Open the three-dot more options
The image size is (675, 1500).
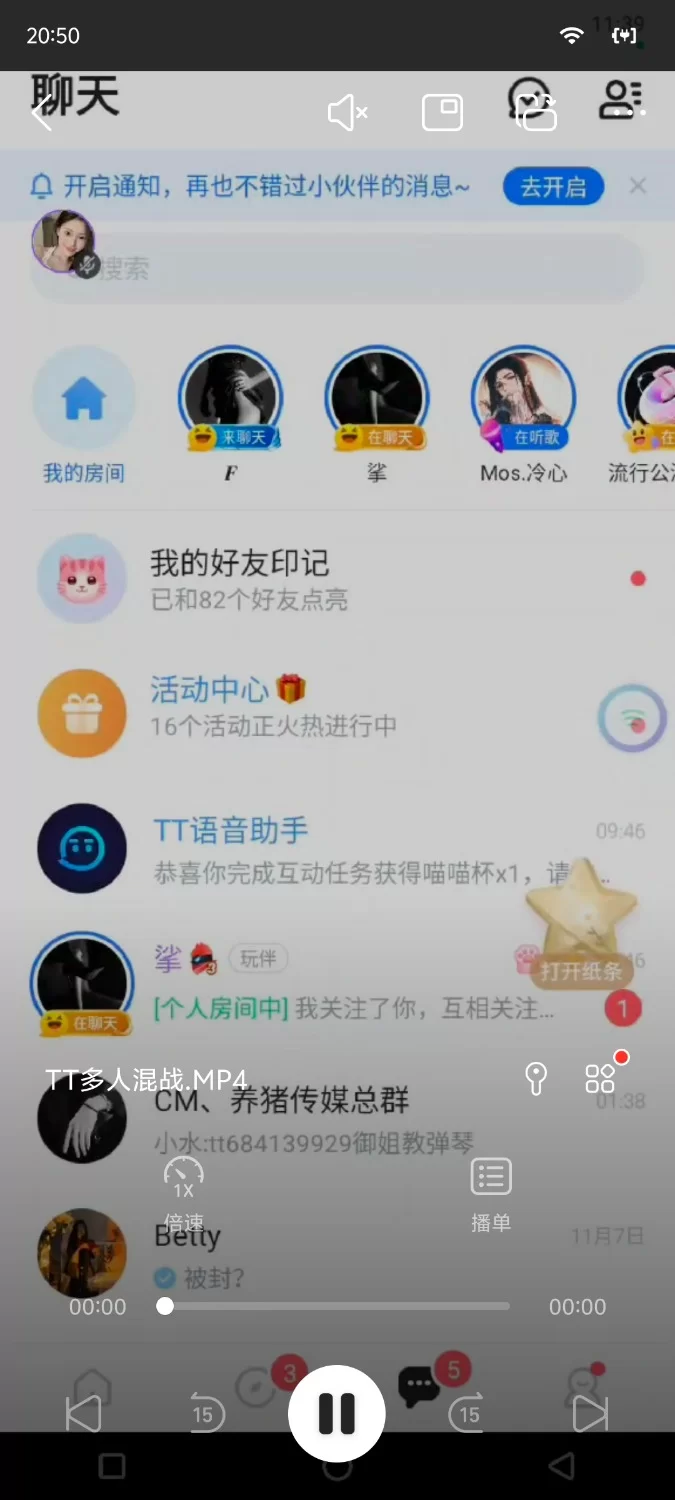(x=629, y=113)
